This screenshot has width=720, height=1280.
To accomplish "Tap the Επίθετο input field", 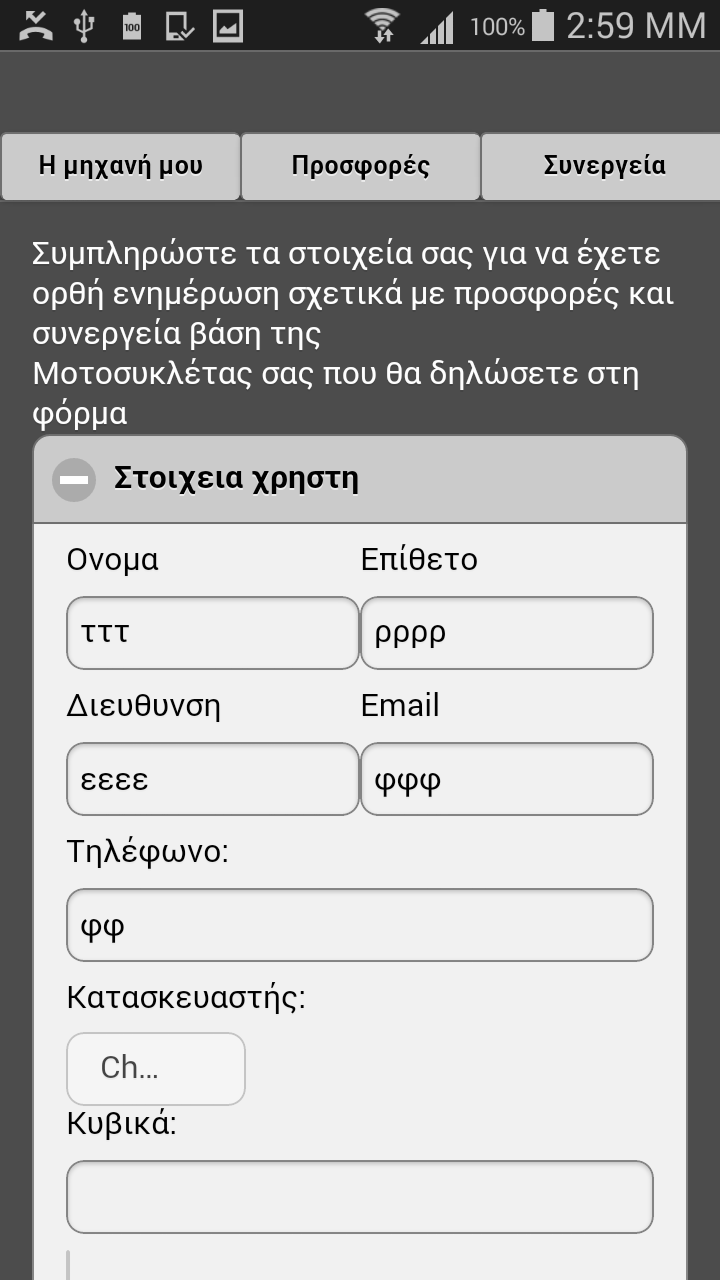I will 506,633.
